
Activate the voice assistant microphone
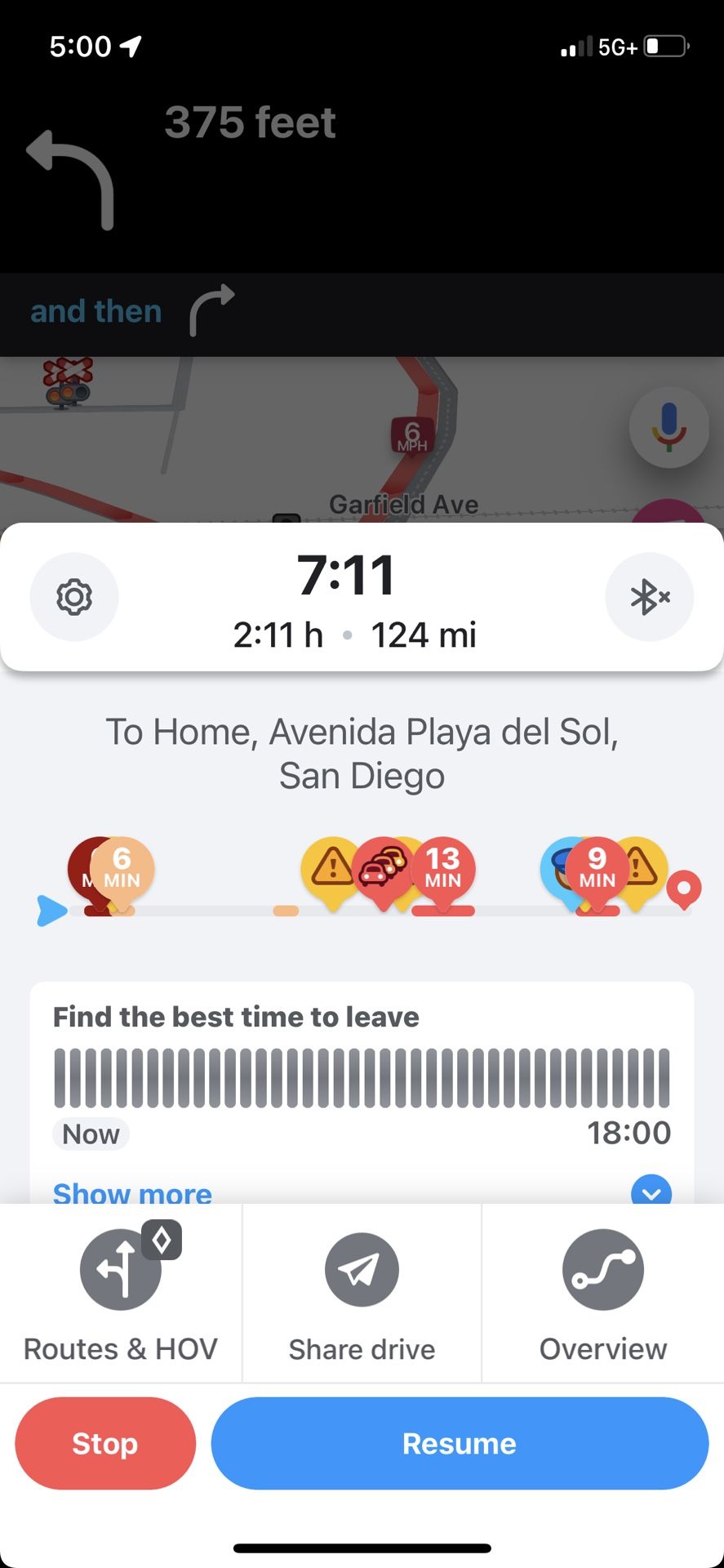pyautogui.click(x=668, y=427)
